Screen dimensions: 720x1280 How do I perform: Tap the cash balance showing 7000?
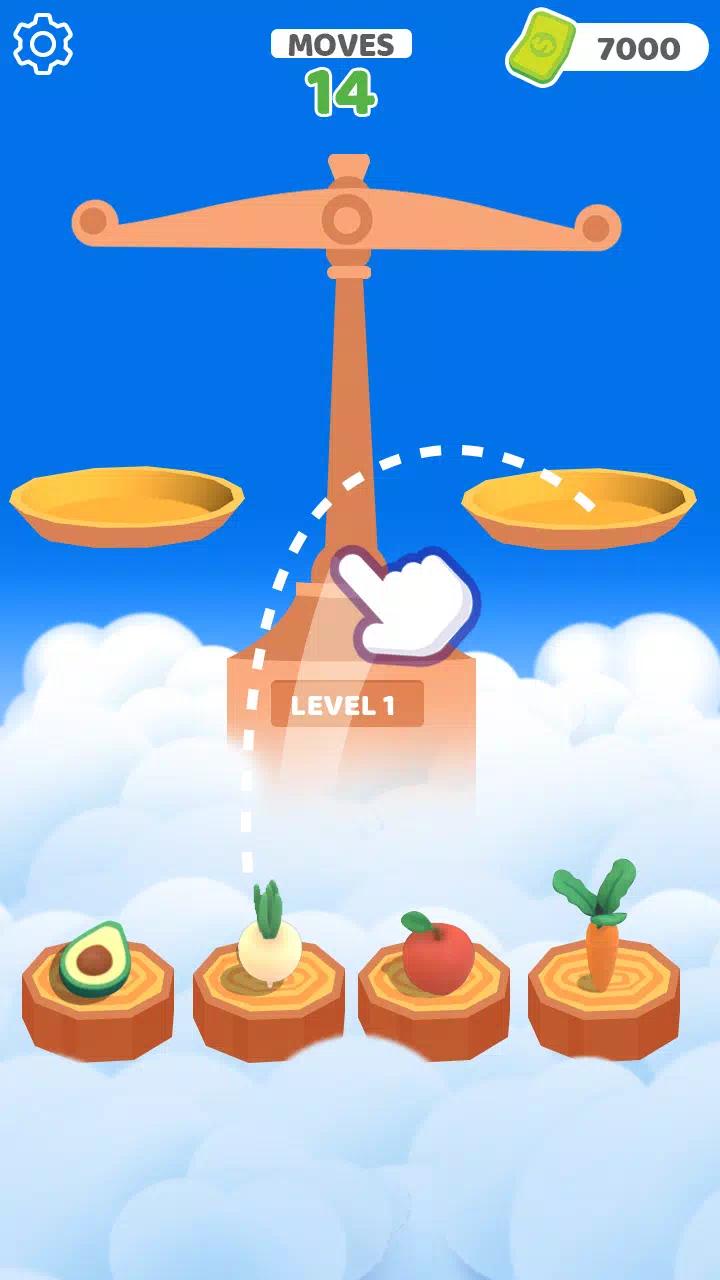(x=608, y=47)
